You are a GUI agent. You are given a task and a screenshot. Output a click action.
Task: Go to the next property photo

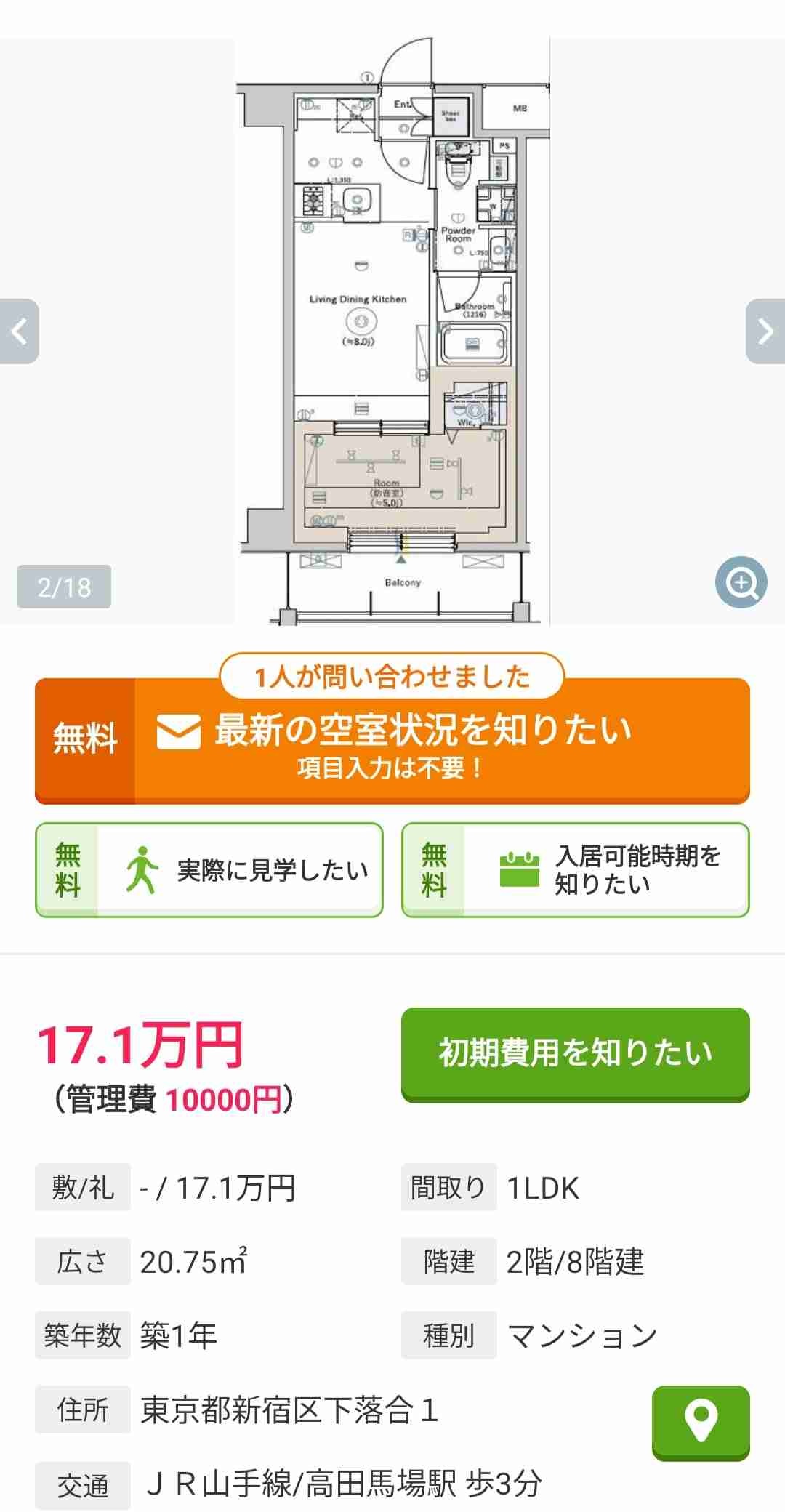click(765, 331)
